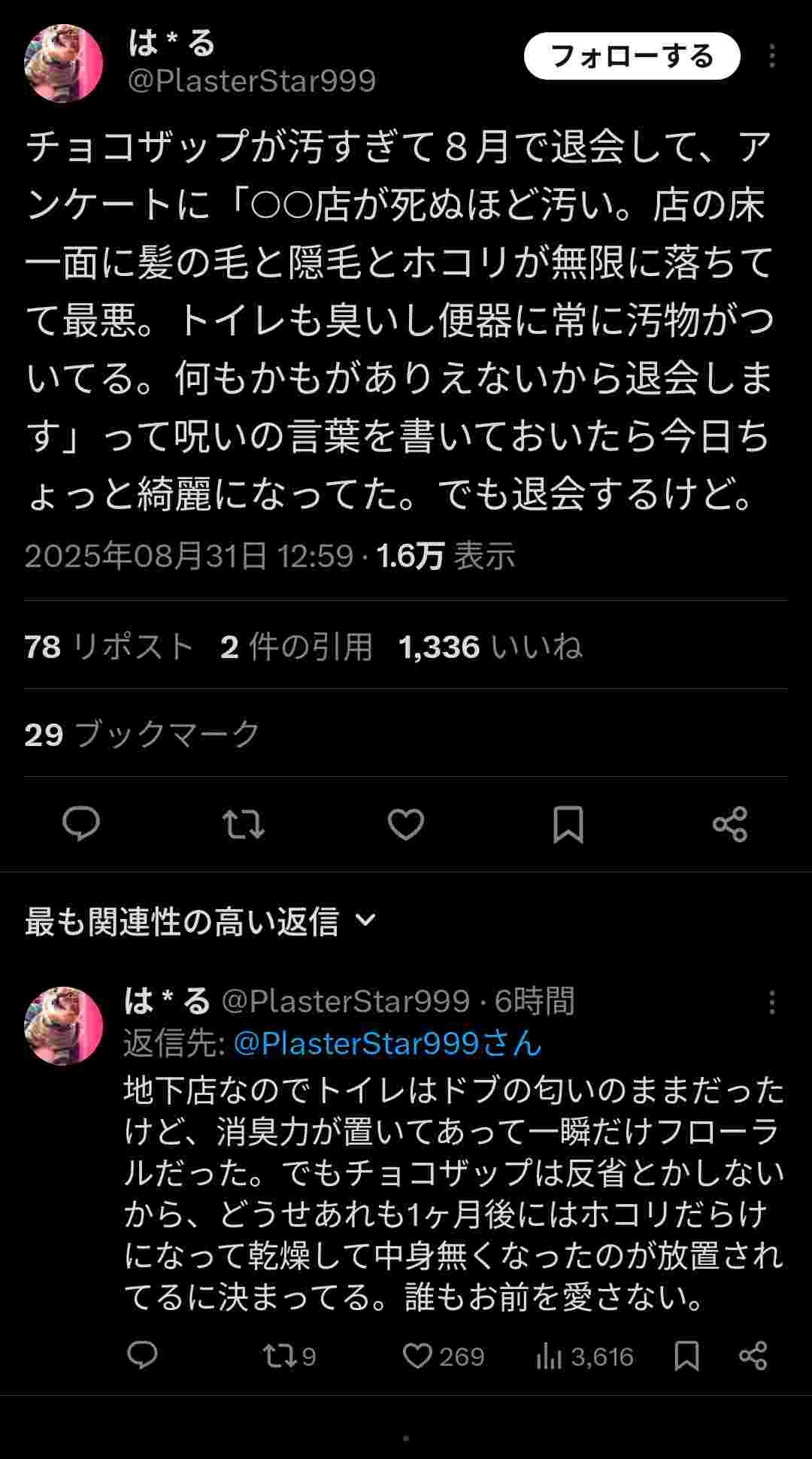Bookmark the 地下店 reply

tap(686, 1355)
